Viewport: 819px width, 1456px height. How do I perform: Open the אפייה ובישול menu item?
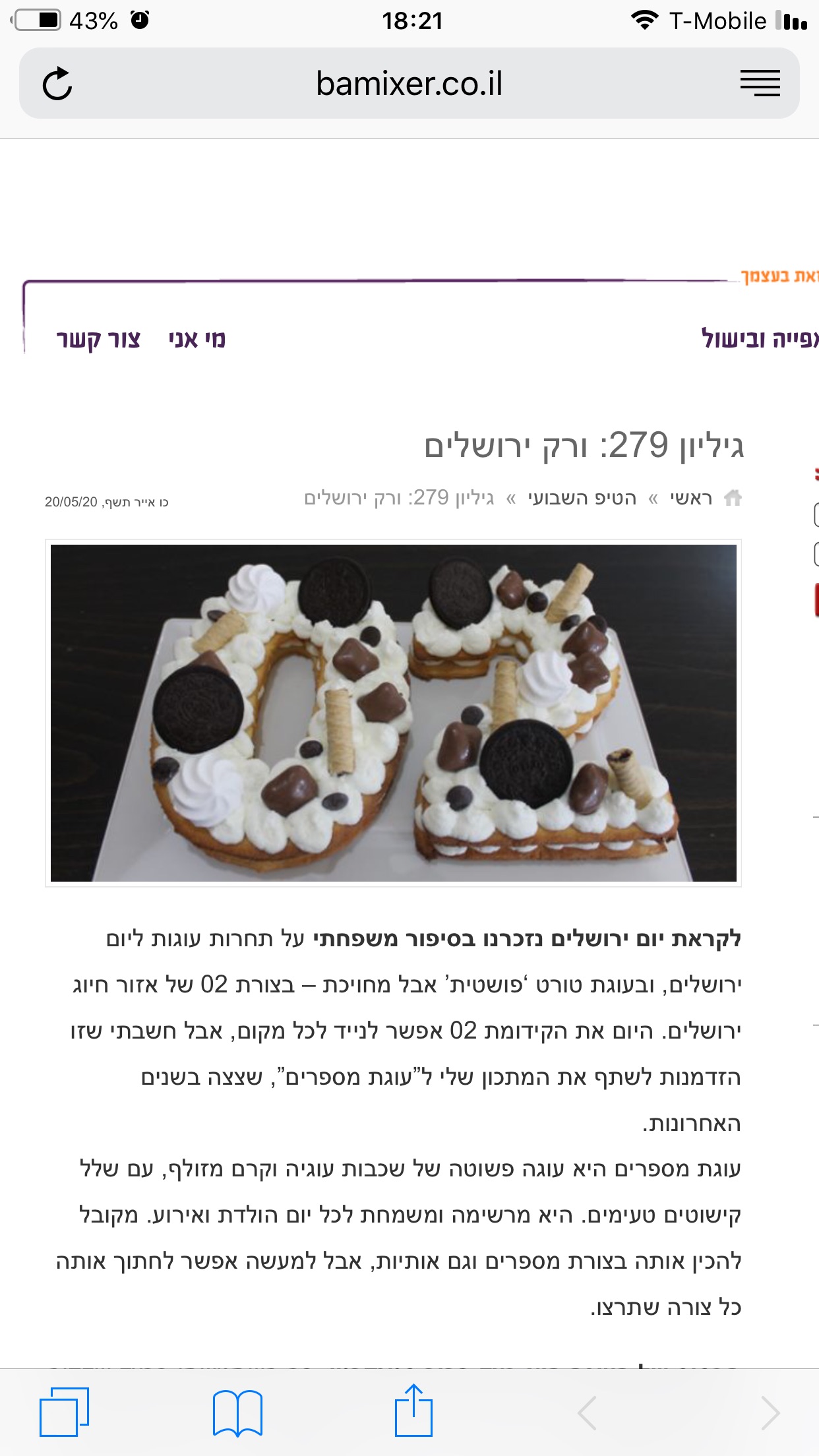click(x=760, y=339)
